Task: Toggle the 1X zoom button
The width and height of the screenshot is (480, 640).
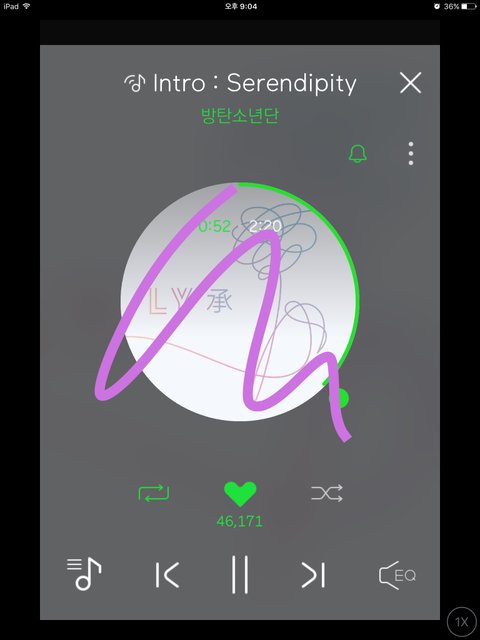Action: click(462, 622)
